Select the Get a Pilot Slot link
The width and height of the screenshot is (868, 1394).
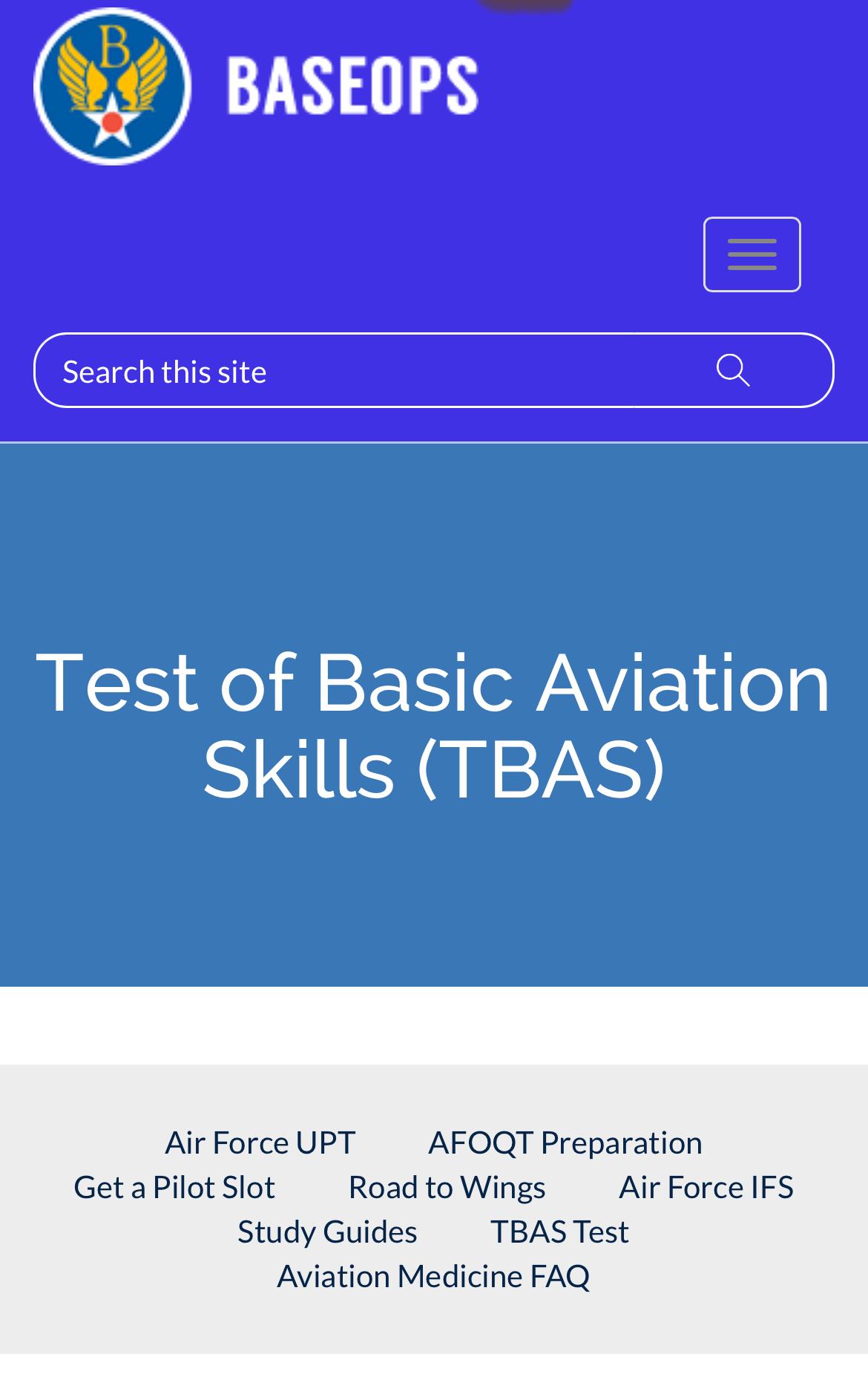point(174,1187)
